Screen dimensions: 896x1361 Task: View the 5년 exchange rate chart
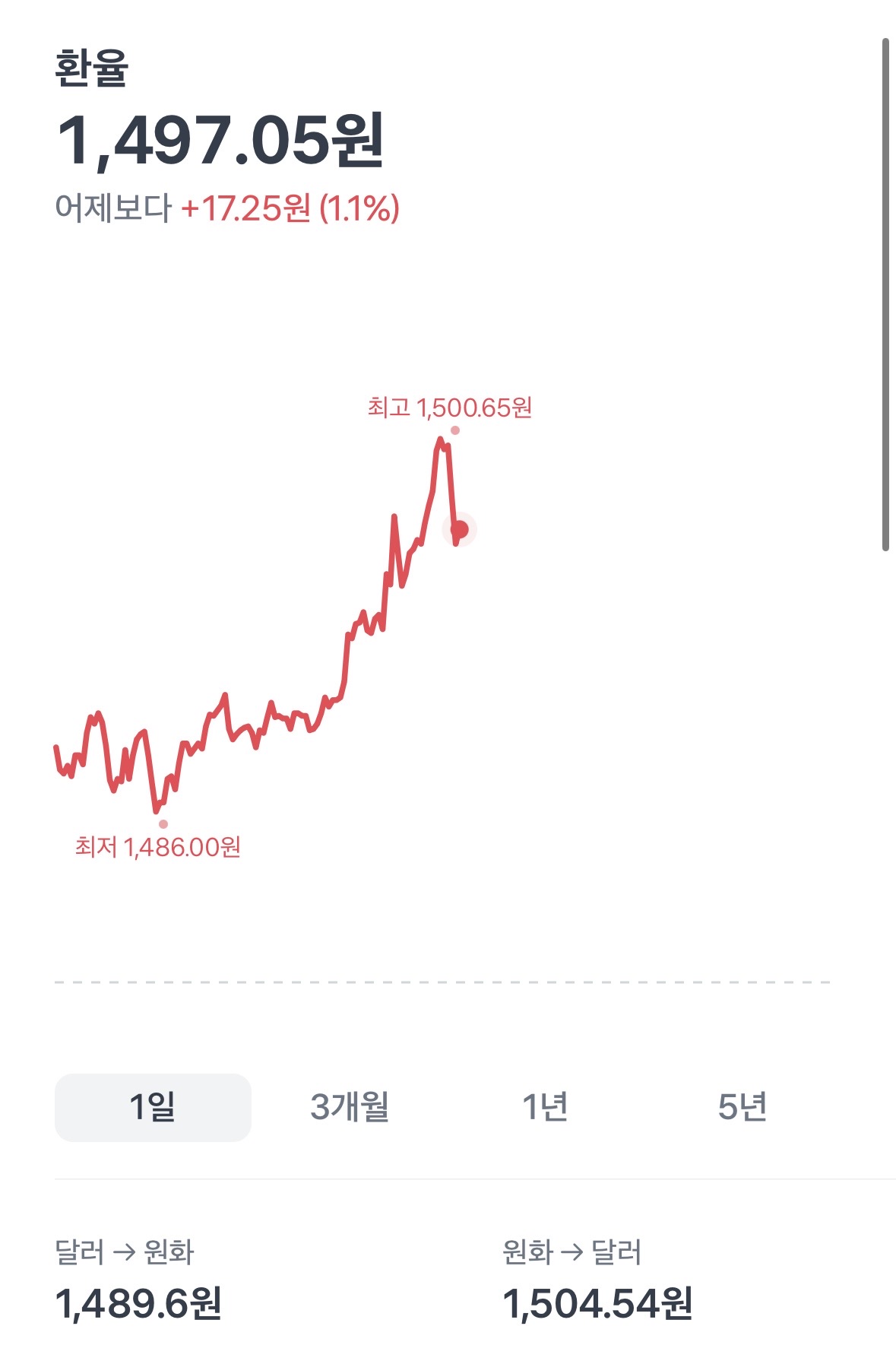742,1107
